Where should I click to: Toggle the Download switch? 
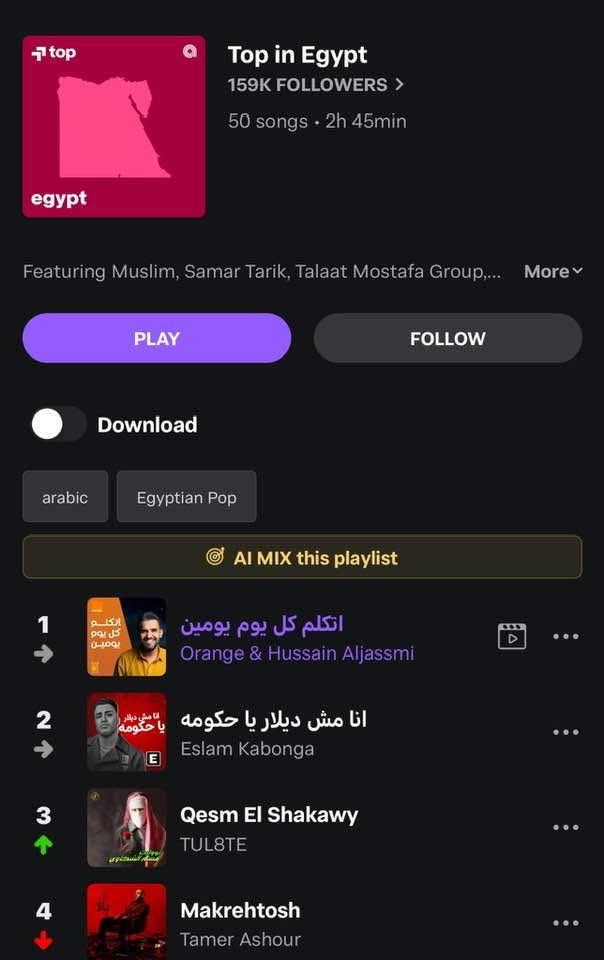click(58, 424)
